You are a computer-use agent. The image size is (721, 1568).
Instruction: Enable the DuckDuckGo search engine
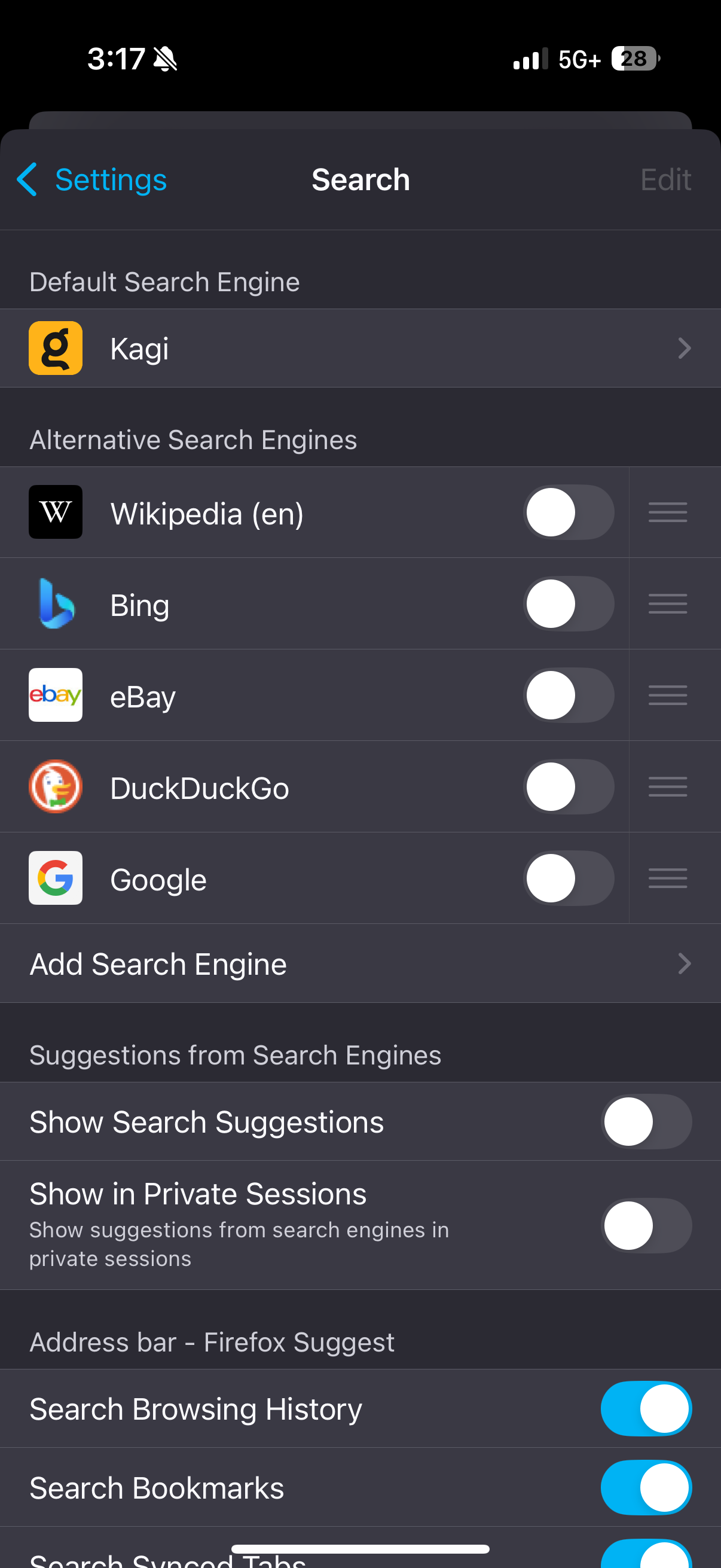point(569,786)
